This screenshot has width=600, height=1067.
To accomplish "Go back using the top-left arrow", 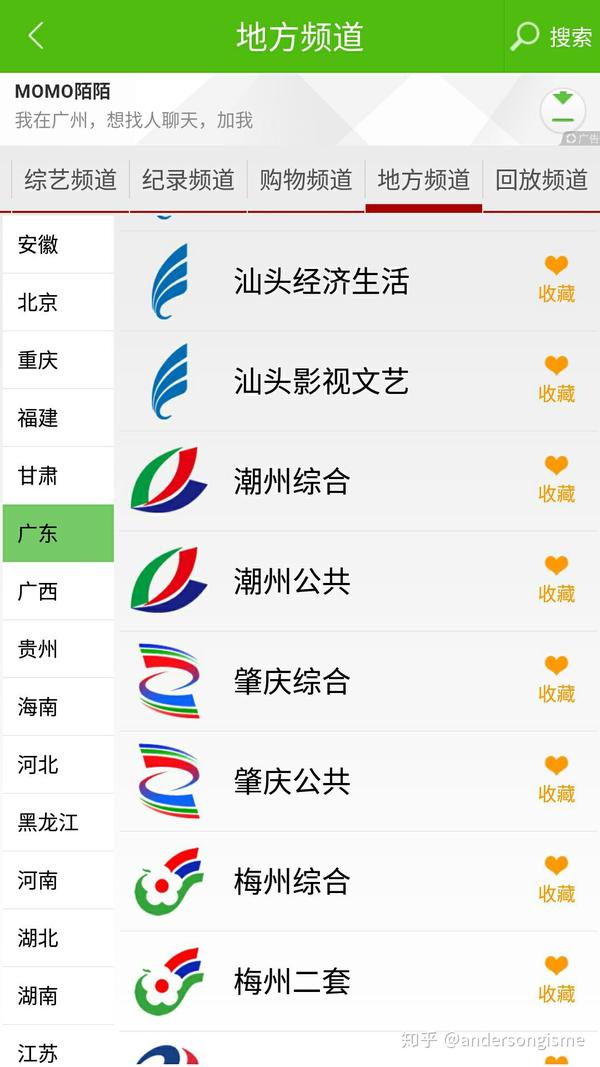I will [36, 35].
